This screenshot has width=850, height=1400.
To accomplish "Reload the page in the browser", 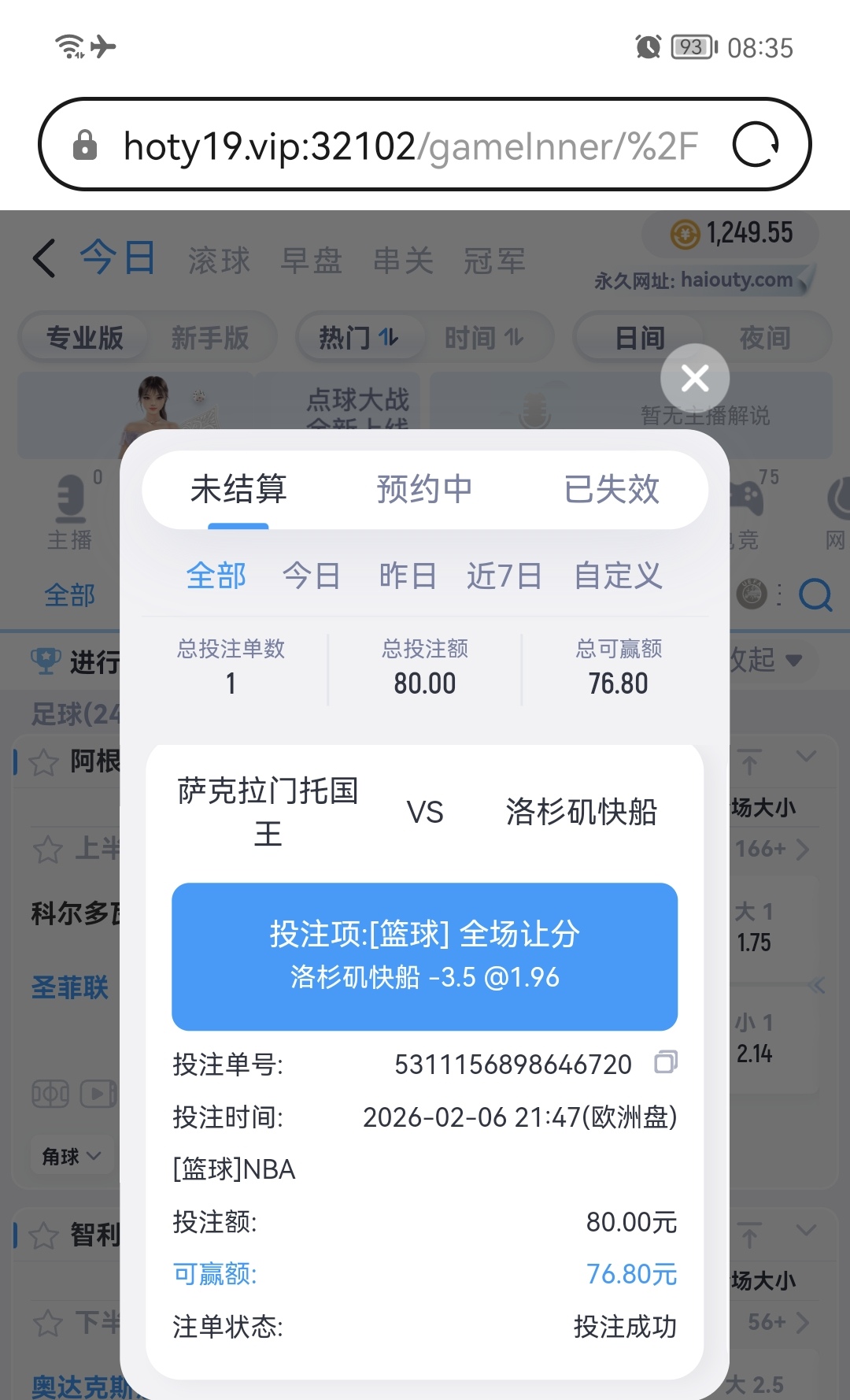I will pos(756,145).
